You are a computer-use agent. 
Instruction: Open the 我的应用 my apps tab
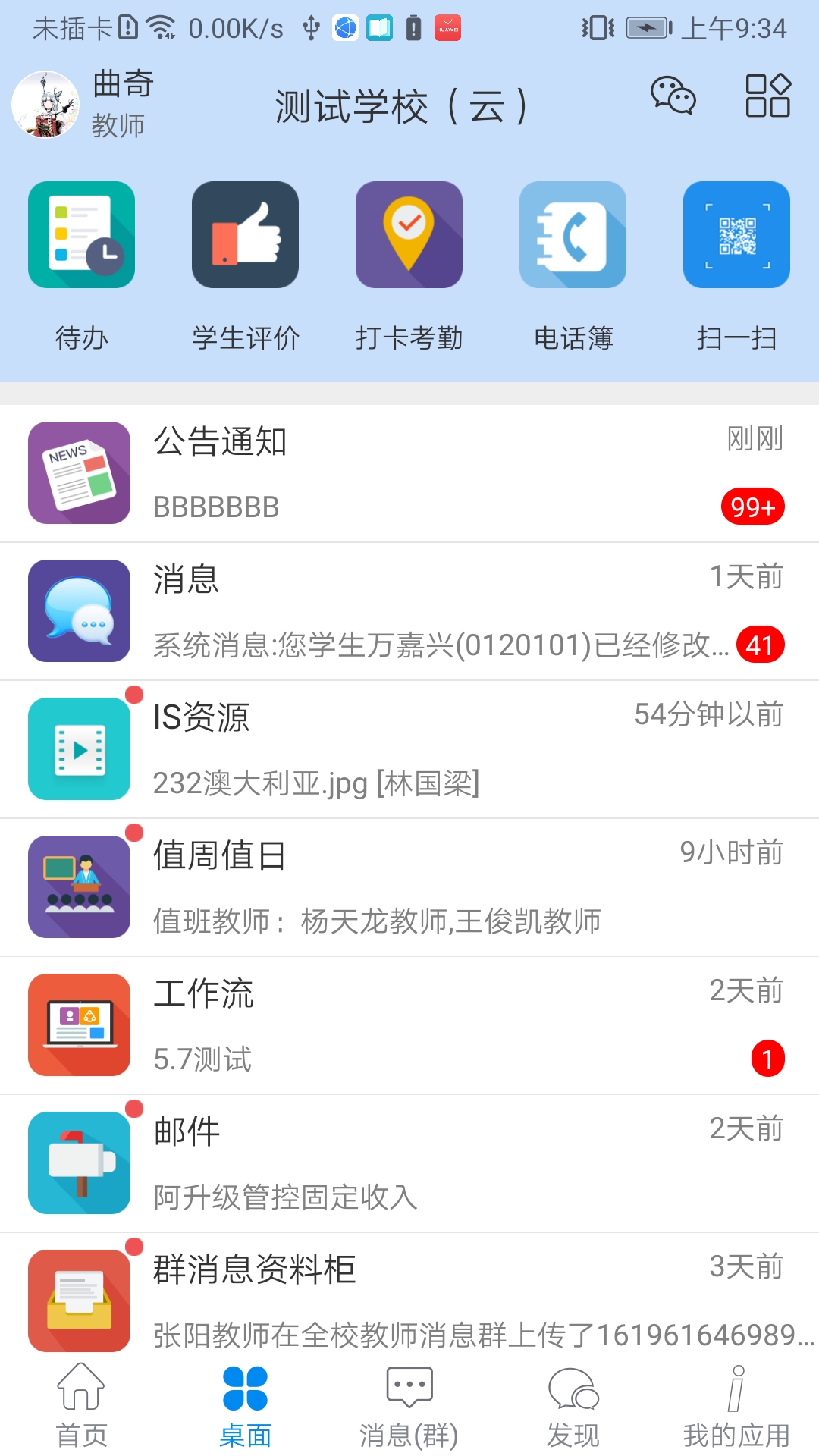tap(736, 1407)
